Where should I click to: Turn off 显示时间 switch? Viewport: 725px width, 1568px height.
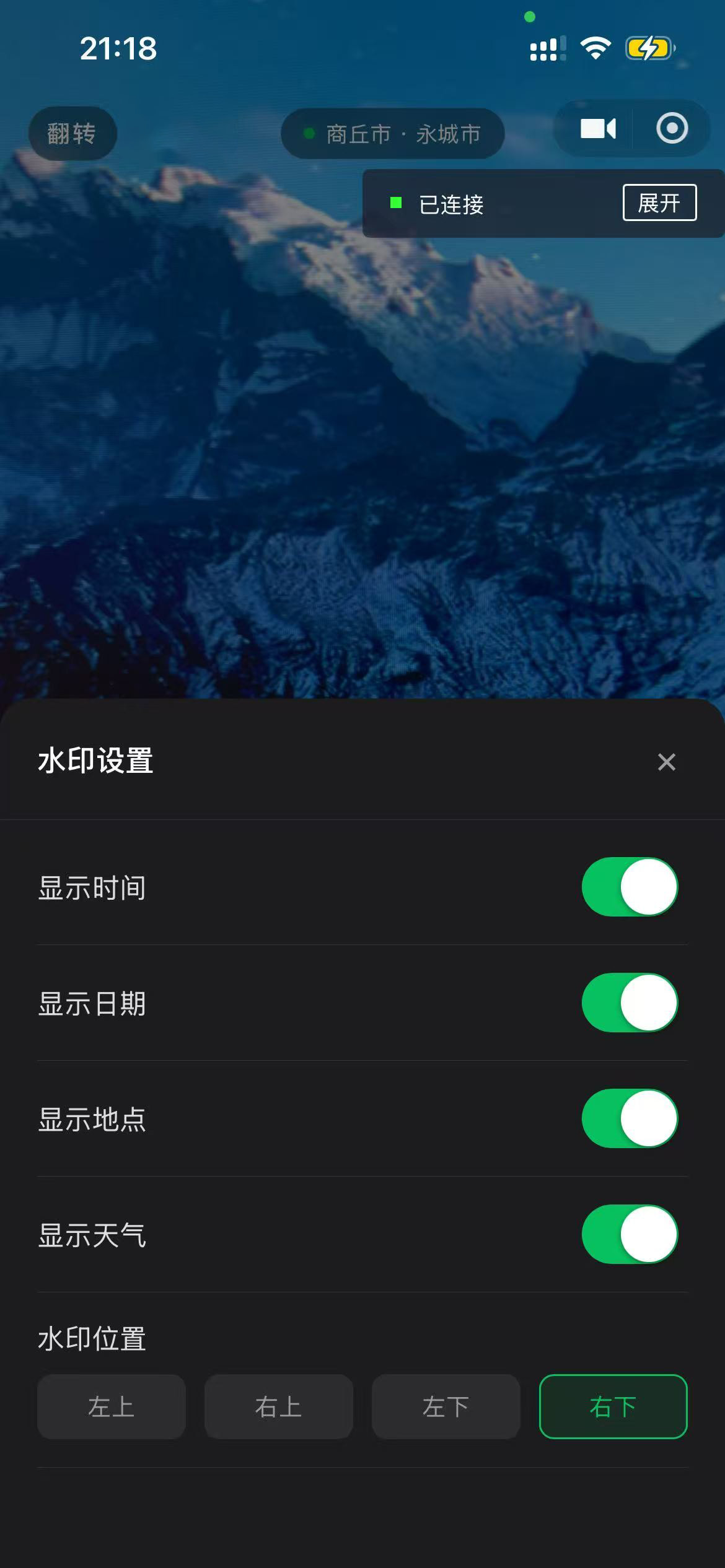630,887
